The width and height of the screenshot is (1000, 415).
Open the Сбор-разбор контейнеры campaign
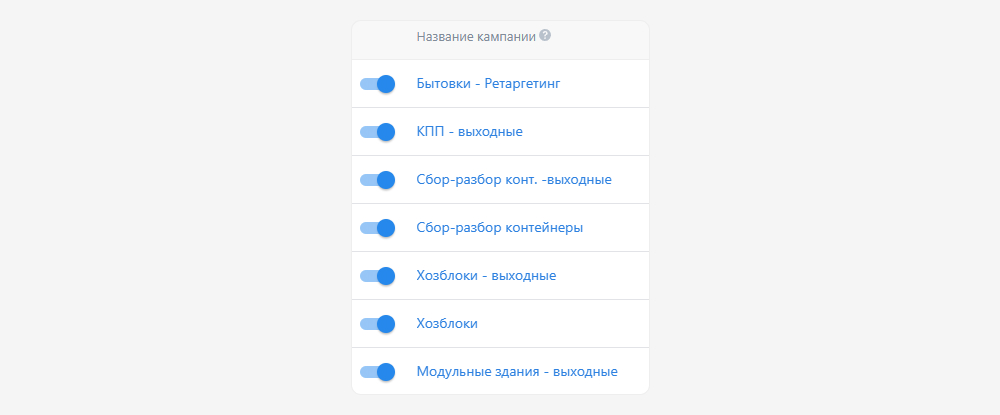[499, 228]
